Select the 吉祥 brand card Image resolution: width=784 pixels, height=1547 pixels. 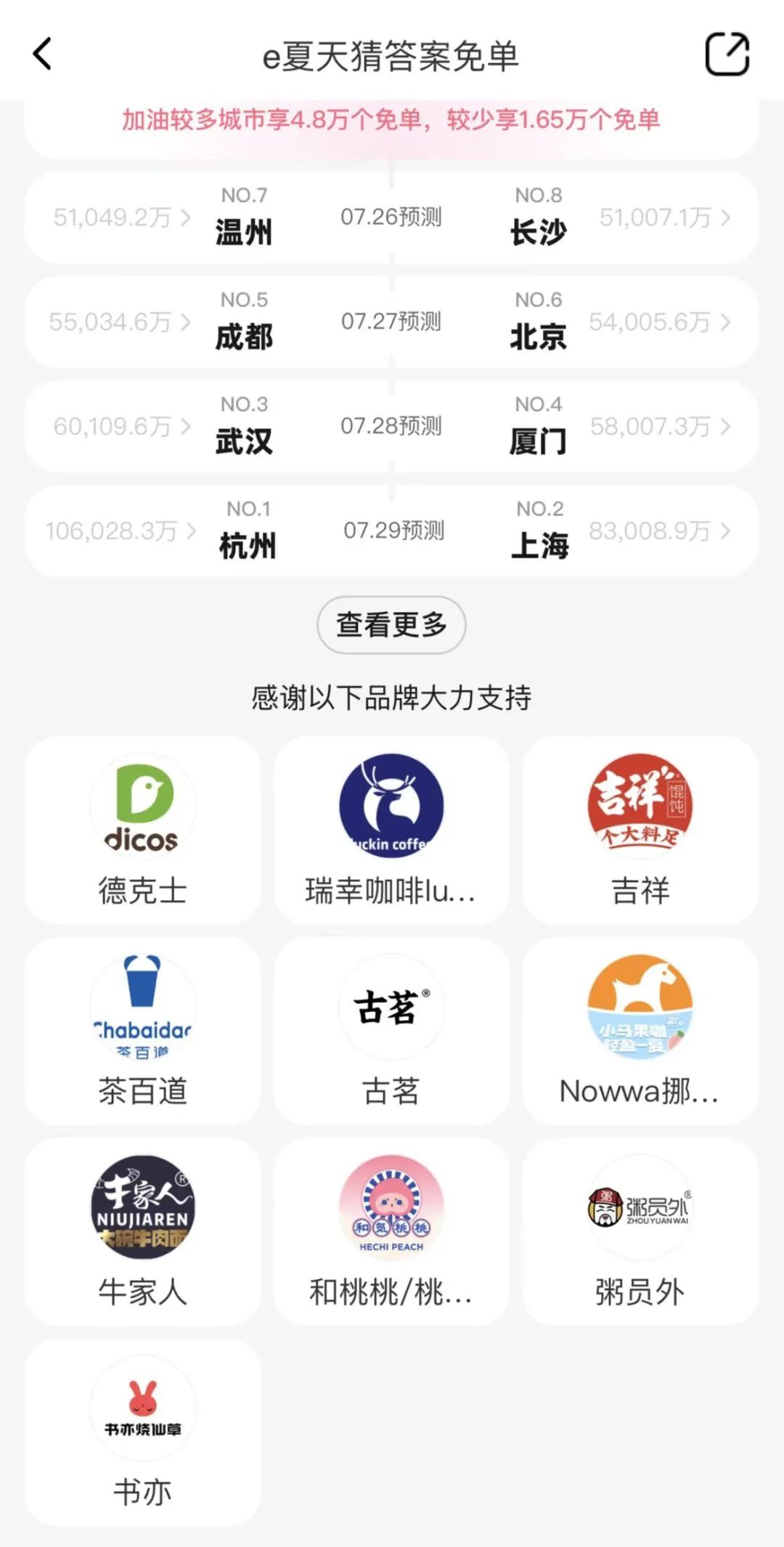(640, 830)
